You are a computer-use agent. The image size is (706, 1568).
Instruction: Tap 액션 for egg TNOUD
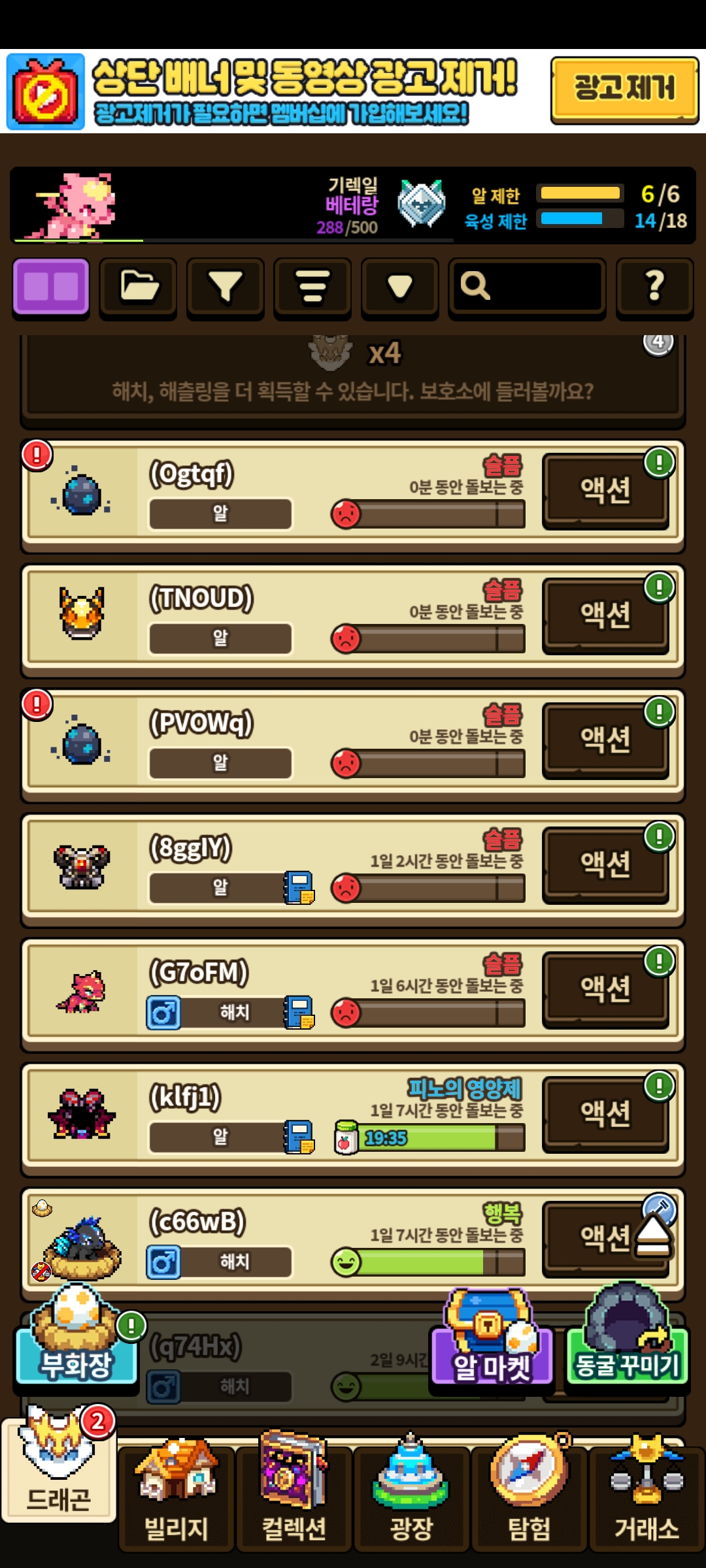click(x=605, y=615)
